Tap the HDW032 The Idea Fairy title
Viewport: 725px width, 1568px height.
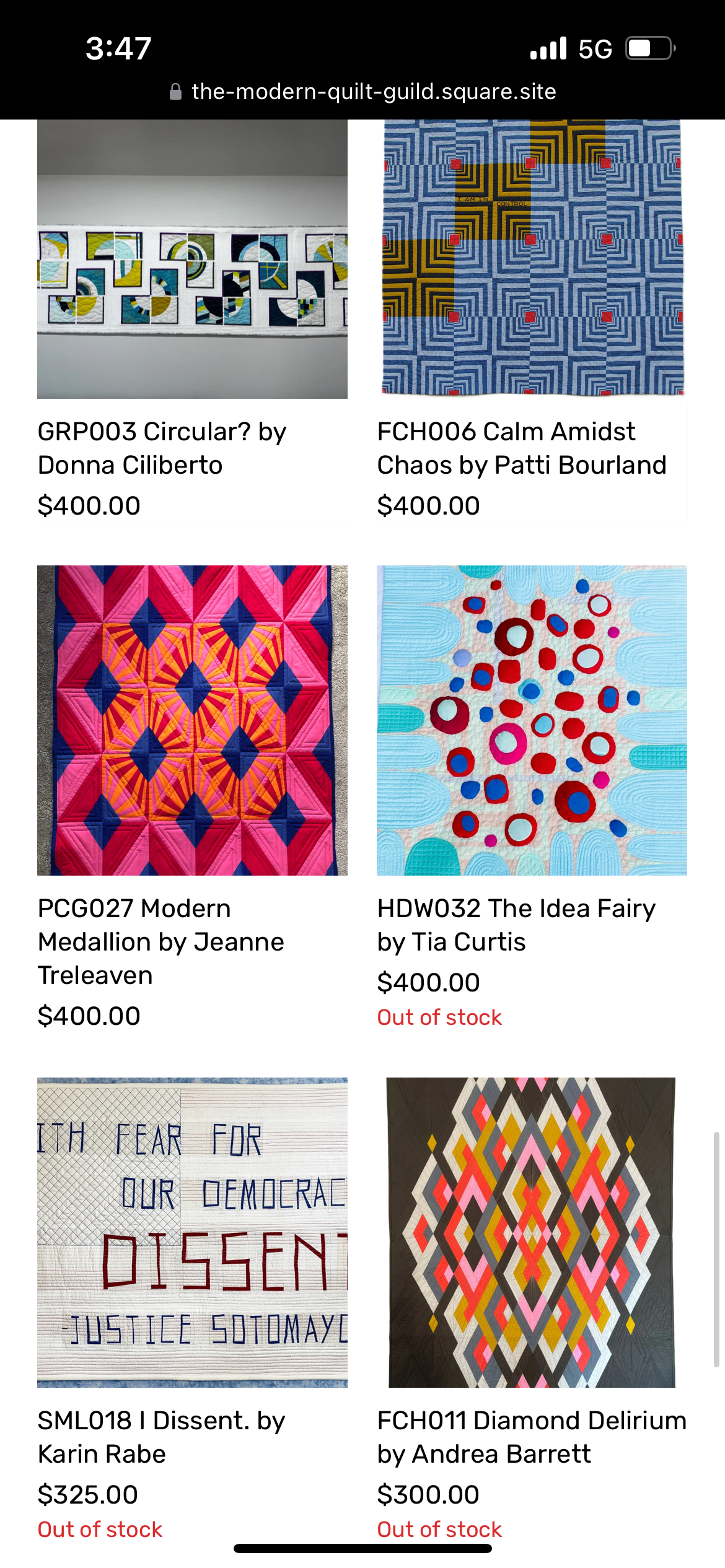point(516,925)
